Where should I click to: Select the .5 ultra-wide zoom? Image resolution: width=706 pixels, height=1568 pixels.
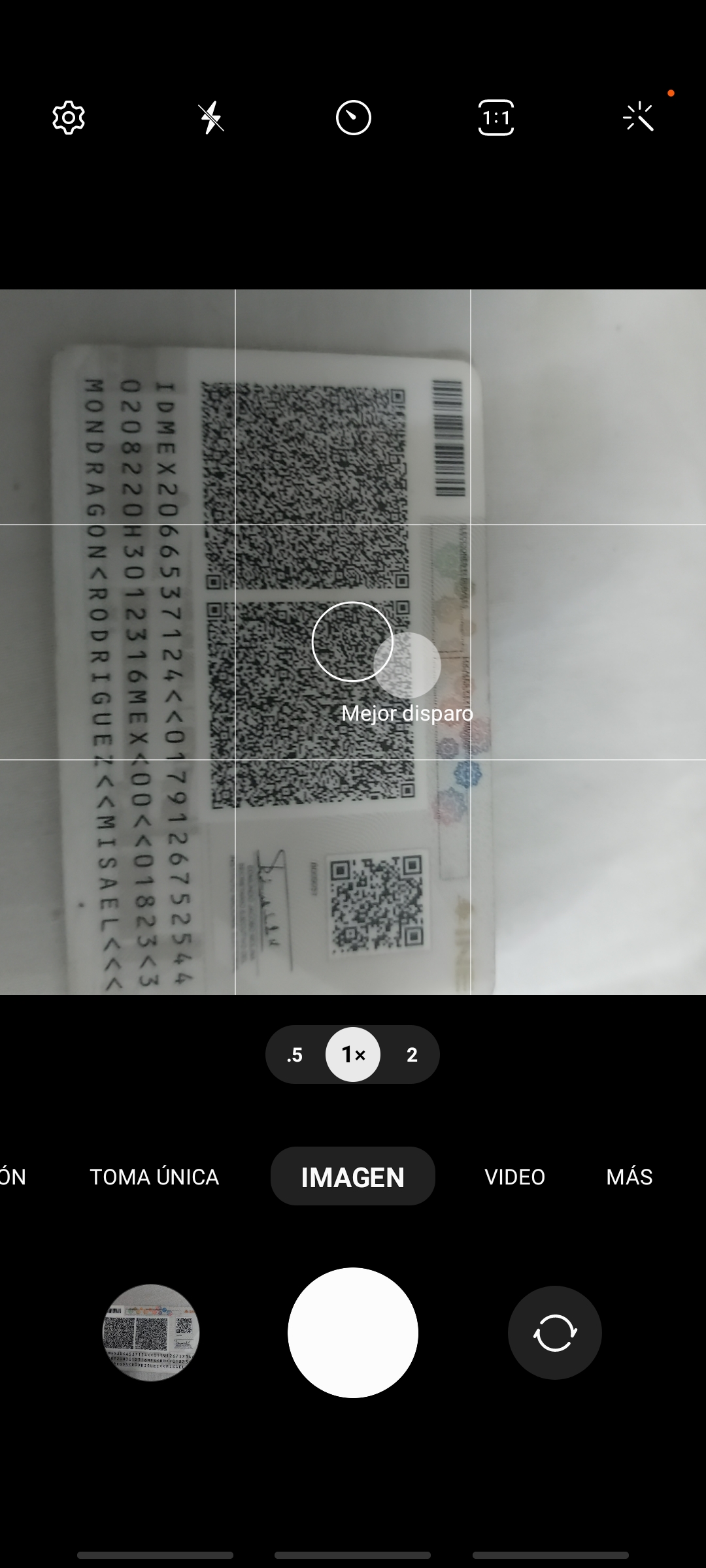295,1054
